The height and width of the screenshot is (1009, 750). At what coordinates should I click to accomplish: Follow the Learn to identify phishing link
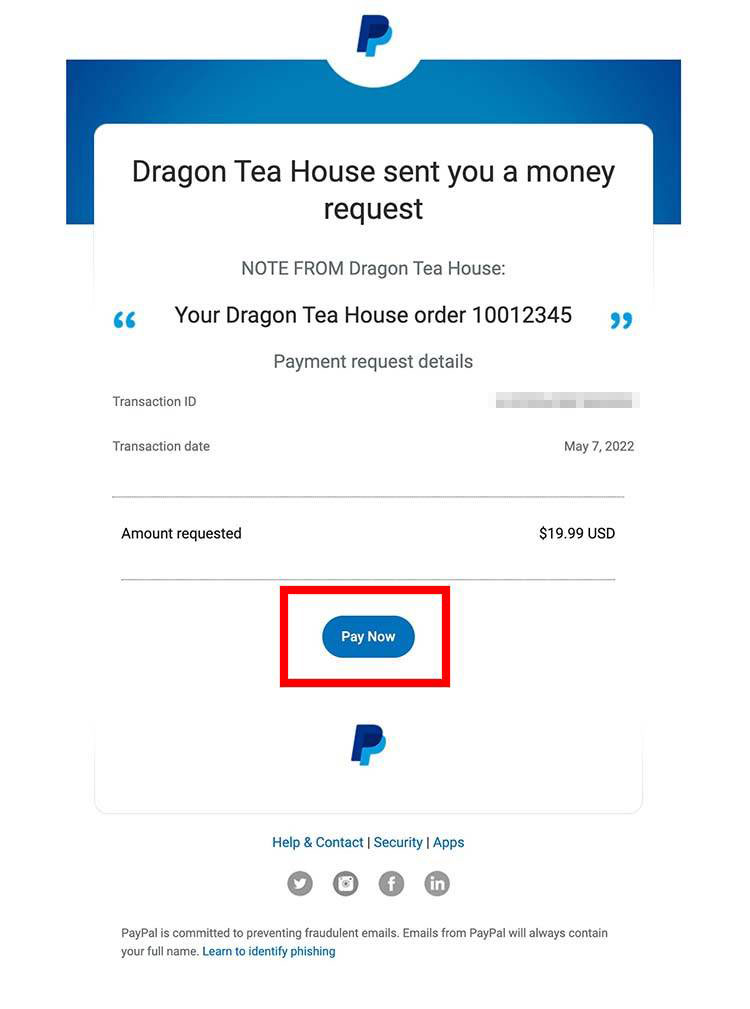[269, 951]
